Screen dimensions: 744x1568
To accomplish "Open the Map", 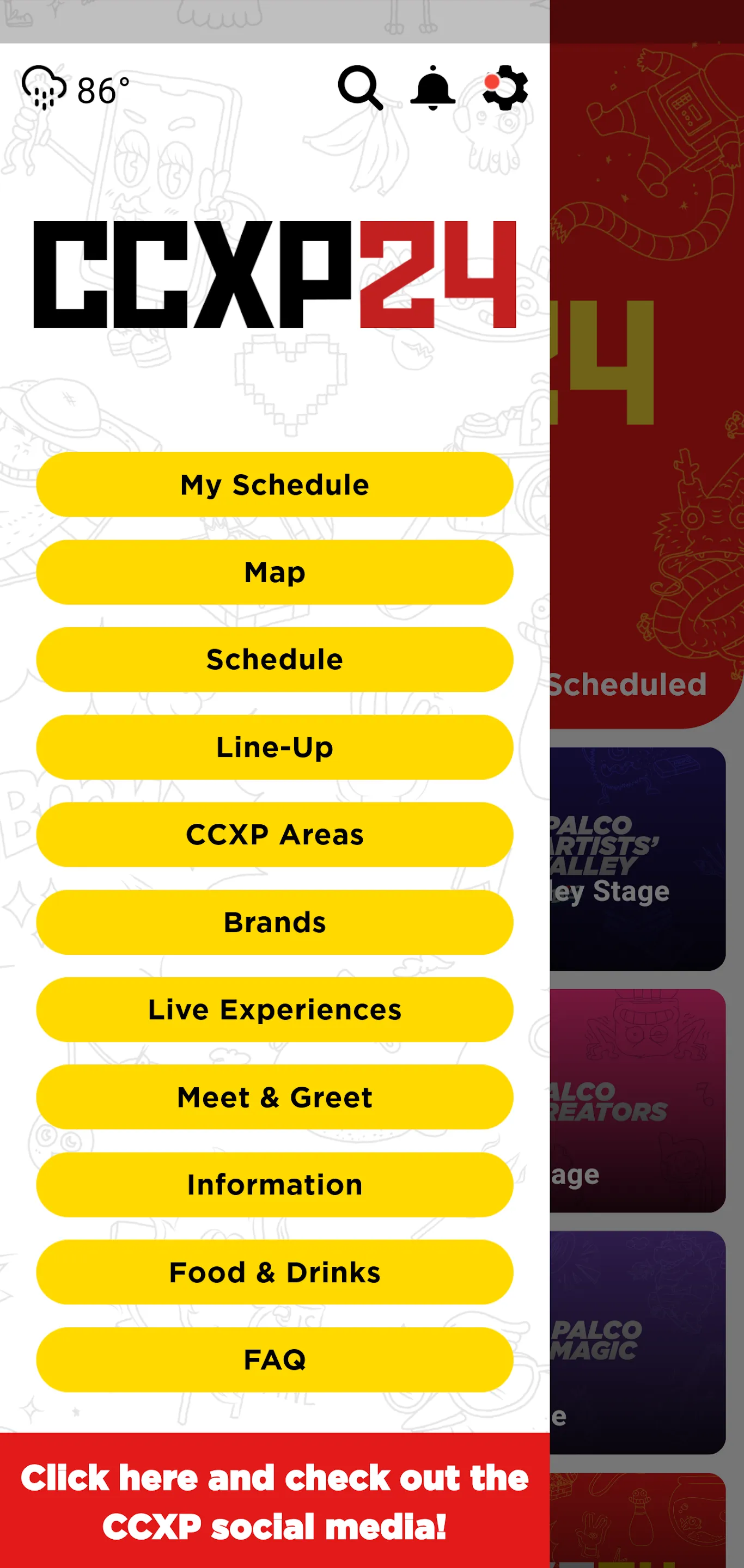I will [275, 572].
